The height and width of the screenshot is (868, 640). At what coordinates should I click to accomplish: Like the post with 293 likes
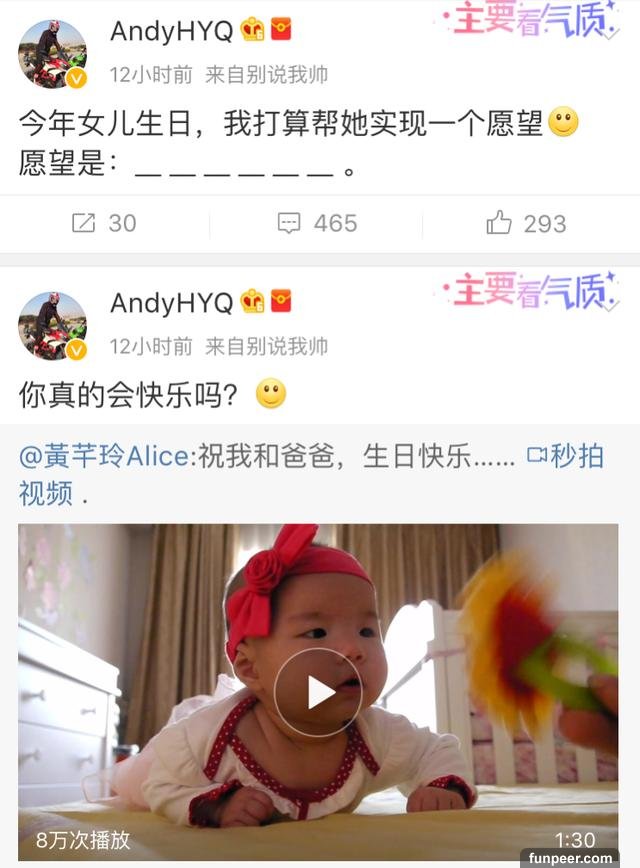(526, 223)
